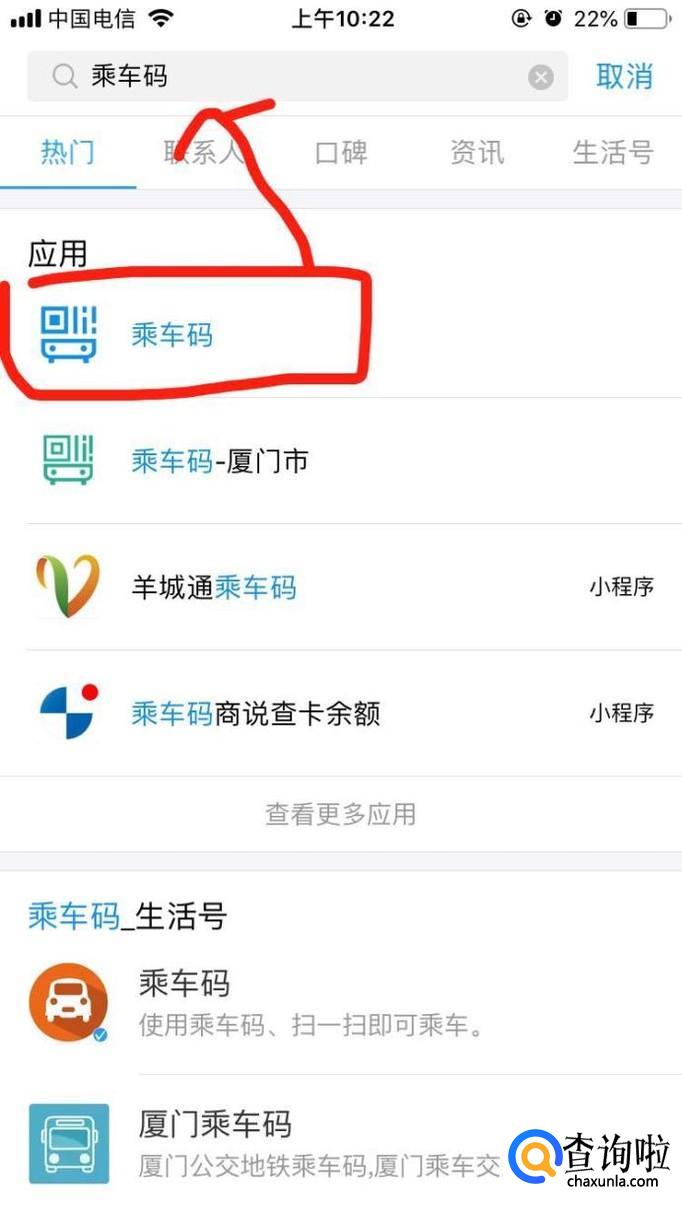This screenshot has width=682, height=1212.
Task: Switch to the 资讯 tab
Action: coord(477,153)
